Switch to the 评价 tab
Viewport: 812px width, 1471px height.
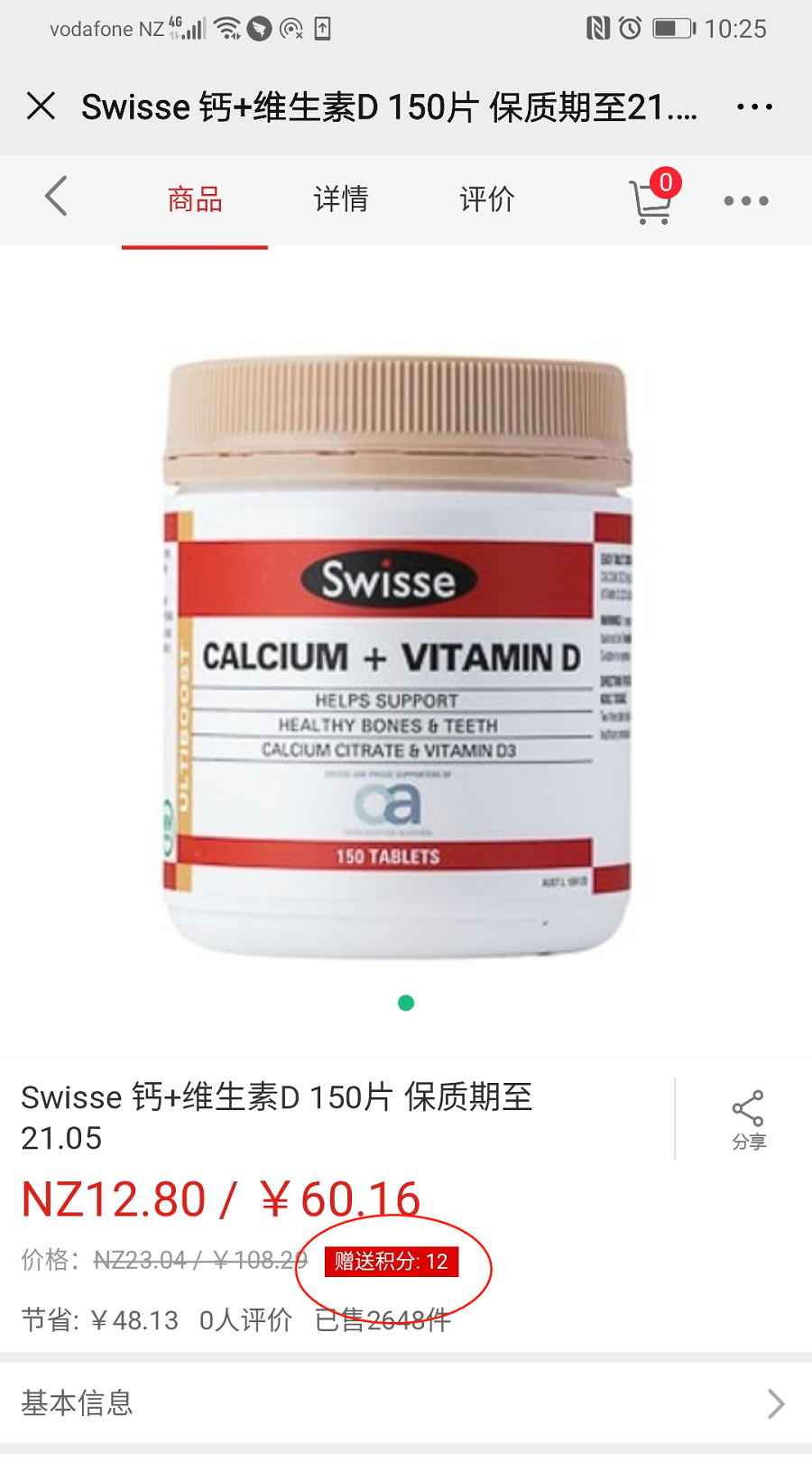point(487,199)
